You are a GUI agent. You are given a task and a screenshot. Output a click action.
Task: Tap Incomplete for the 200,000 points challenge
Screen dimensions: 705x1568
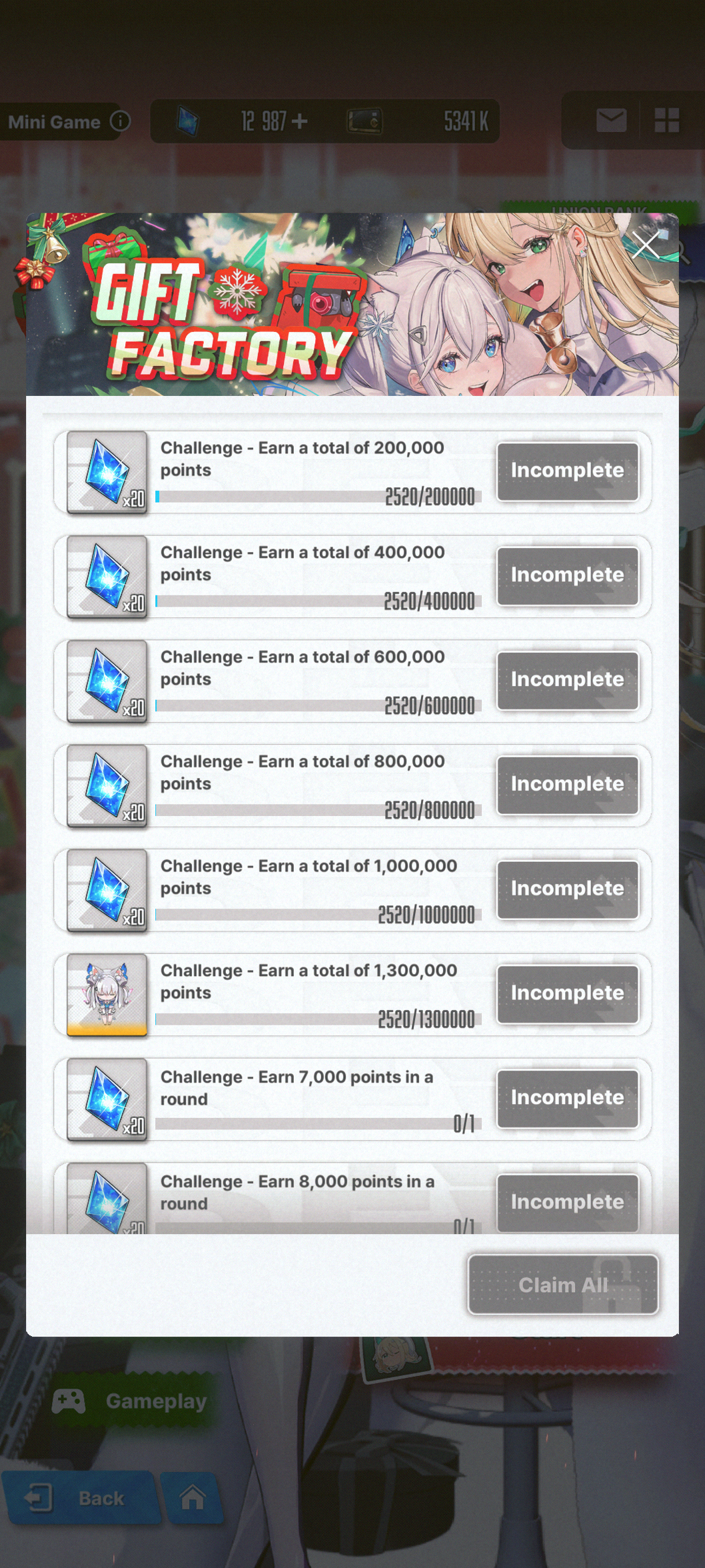[x=568, y=471]
